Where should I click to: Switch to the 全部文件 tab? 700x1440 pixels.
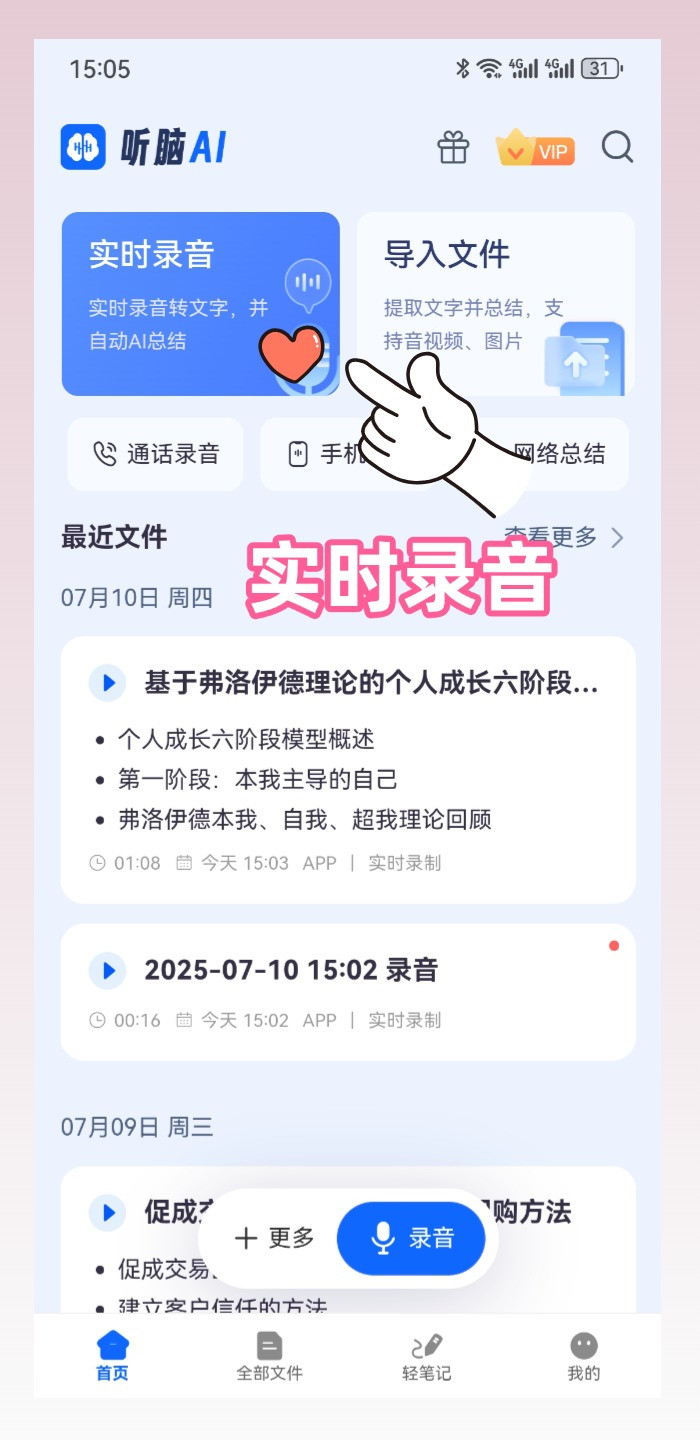[x=269, y=1357]
